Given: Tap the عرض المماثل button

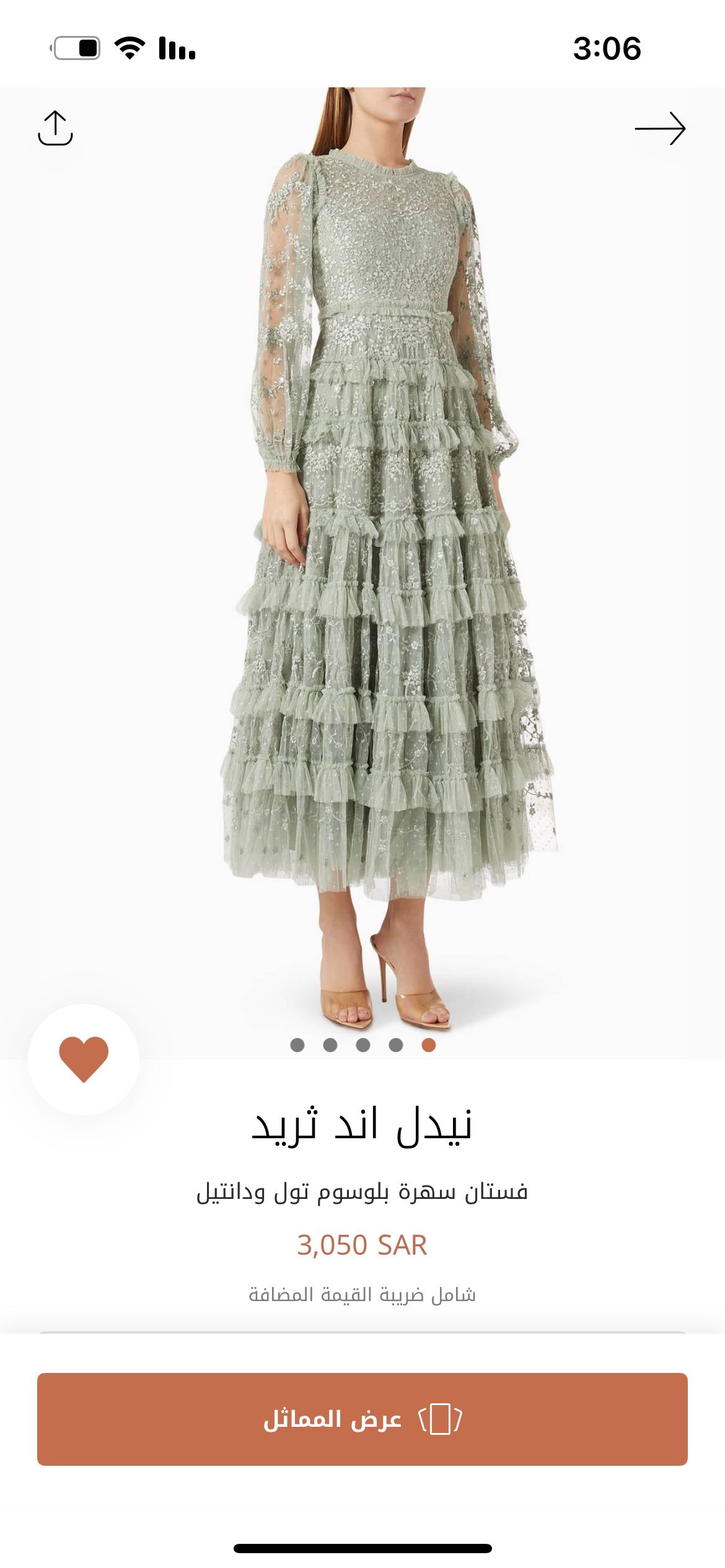Looking at the screenshot, I should pos(362,1419).
